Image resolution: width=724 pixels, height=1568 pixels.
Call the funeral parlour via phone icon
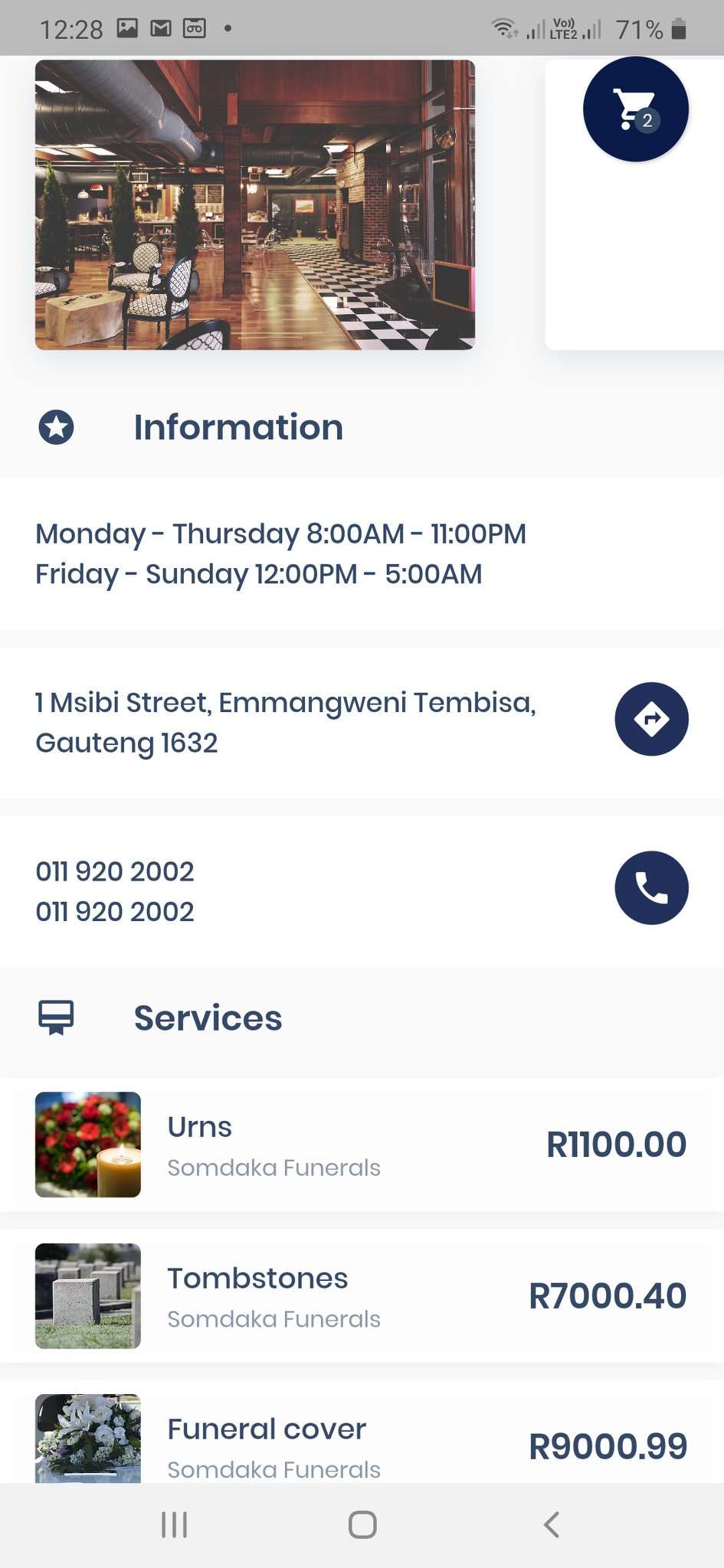click(652, 888)
